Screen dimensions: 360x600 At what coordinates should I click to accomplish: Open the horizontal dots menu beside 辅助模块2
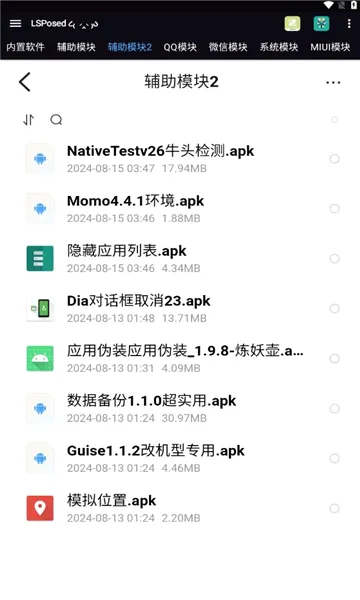(333, 82)
